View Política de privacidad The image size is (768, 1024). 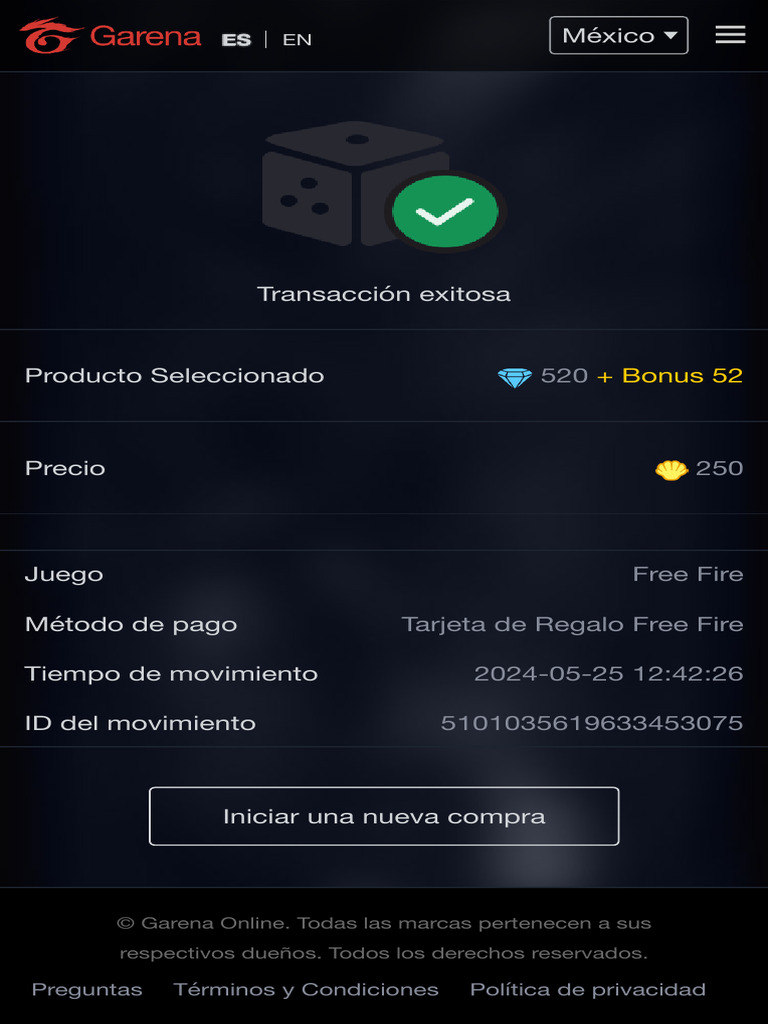(x=588, y=989)
